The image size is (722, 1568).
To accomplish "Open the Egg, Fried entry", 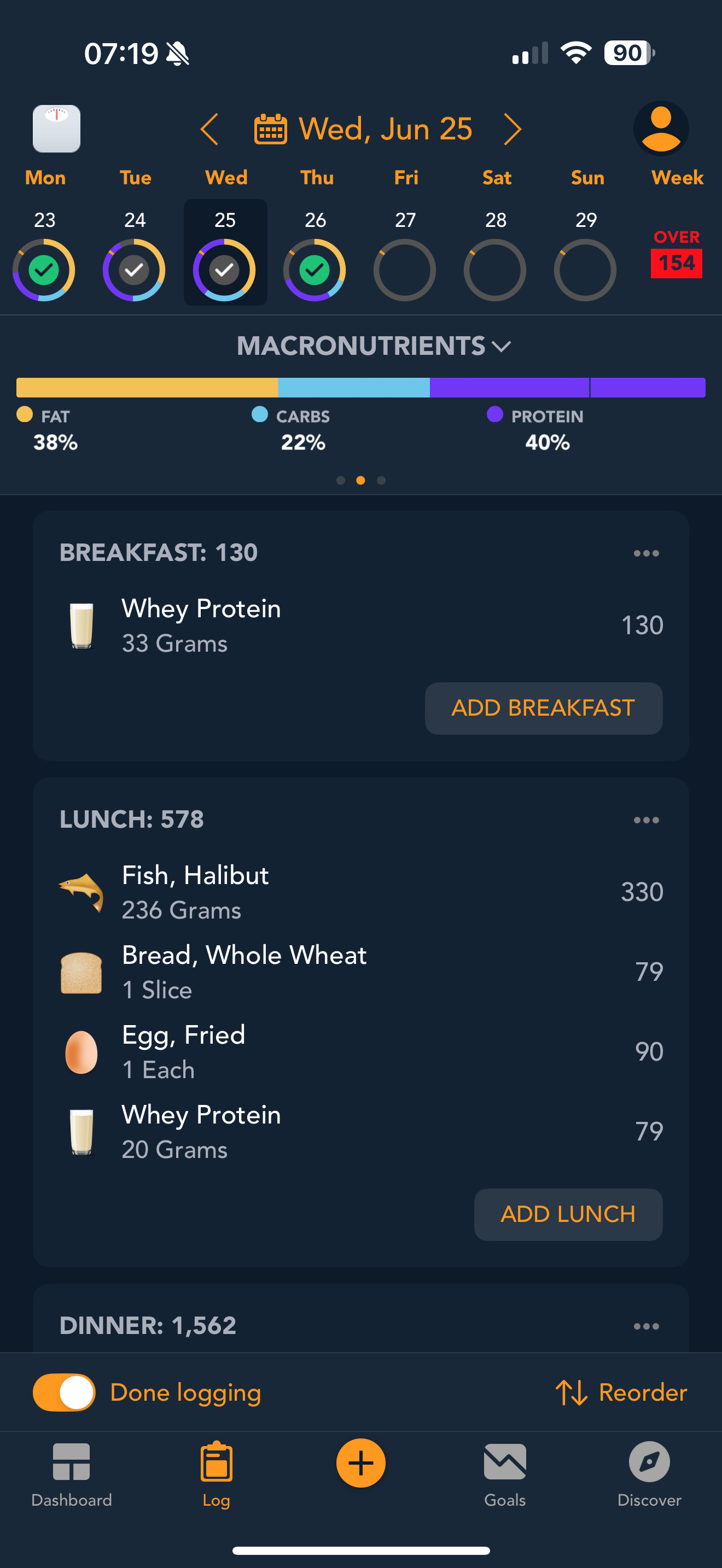I will tap(360, 1051).
